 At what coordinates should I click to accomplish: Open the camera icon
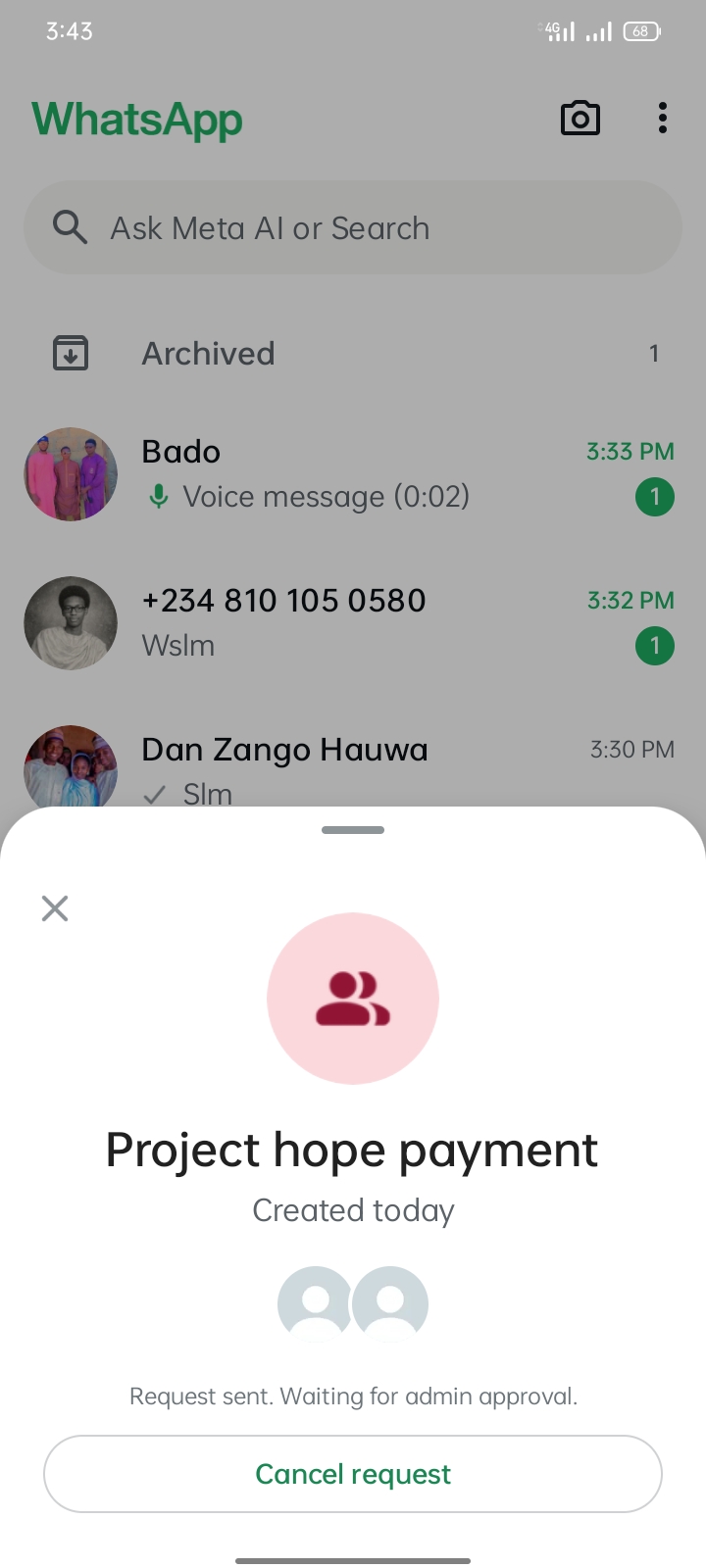(580, 119)
